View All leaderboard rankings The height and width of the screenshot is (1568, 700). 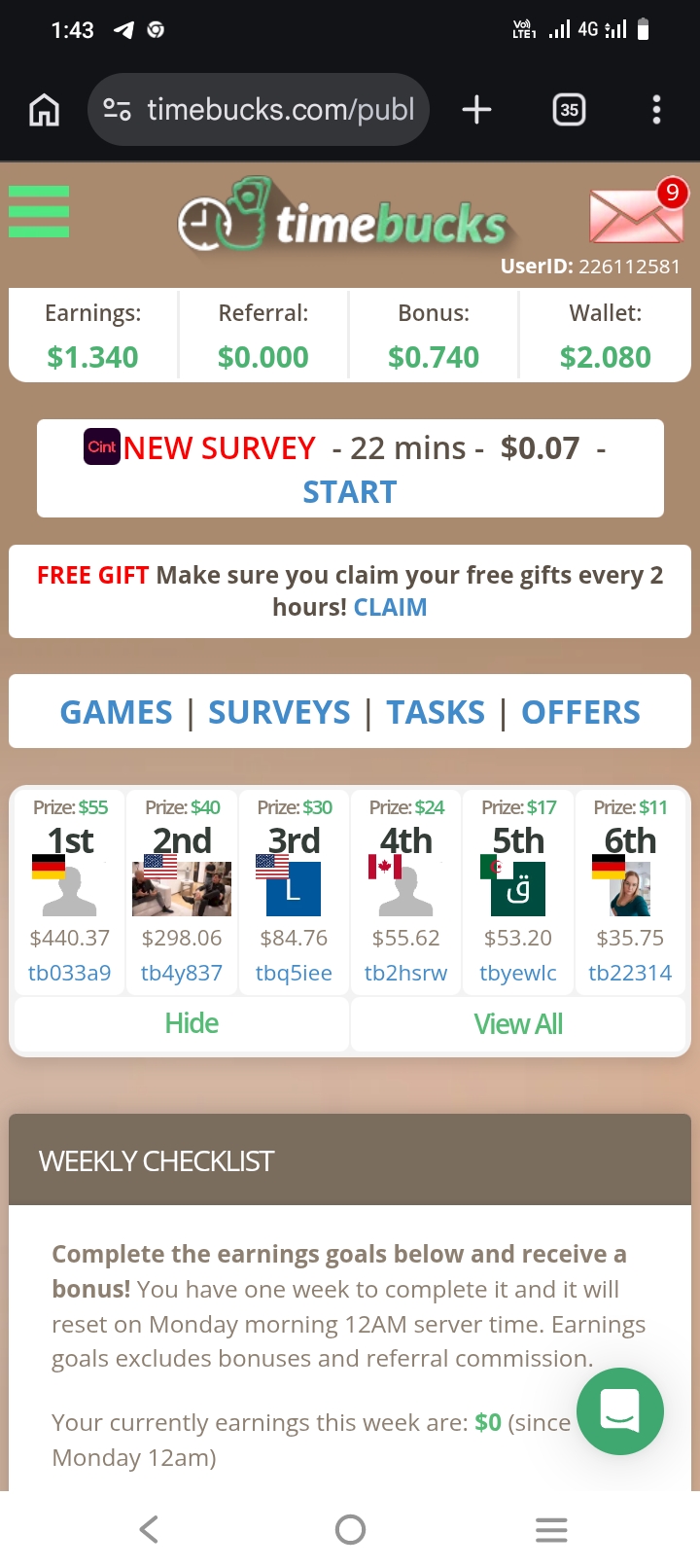click(x=518, y=1023)
